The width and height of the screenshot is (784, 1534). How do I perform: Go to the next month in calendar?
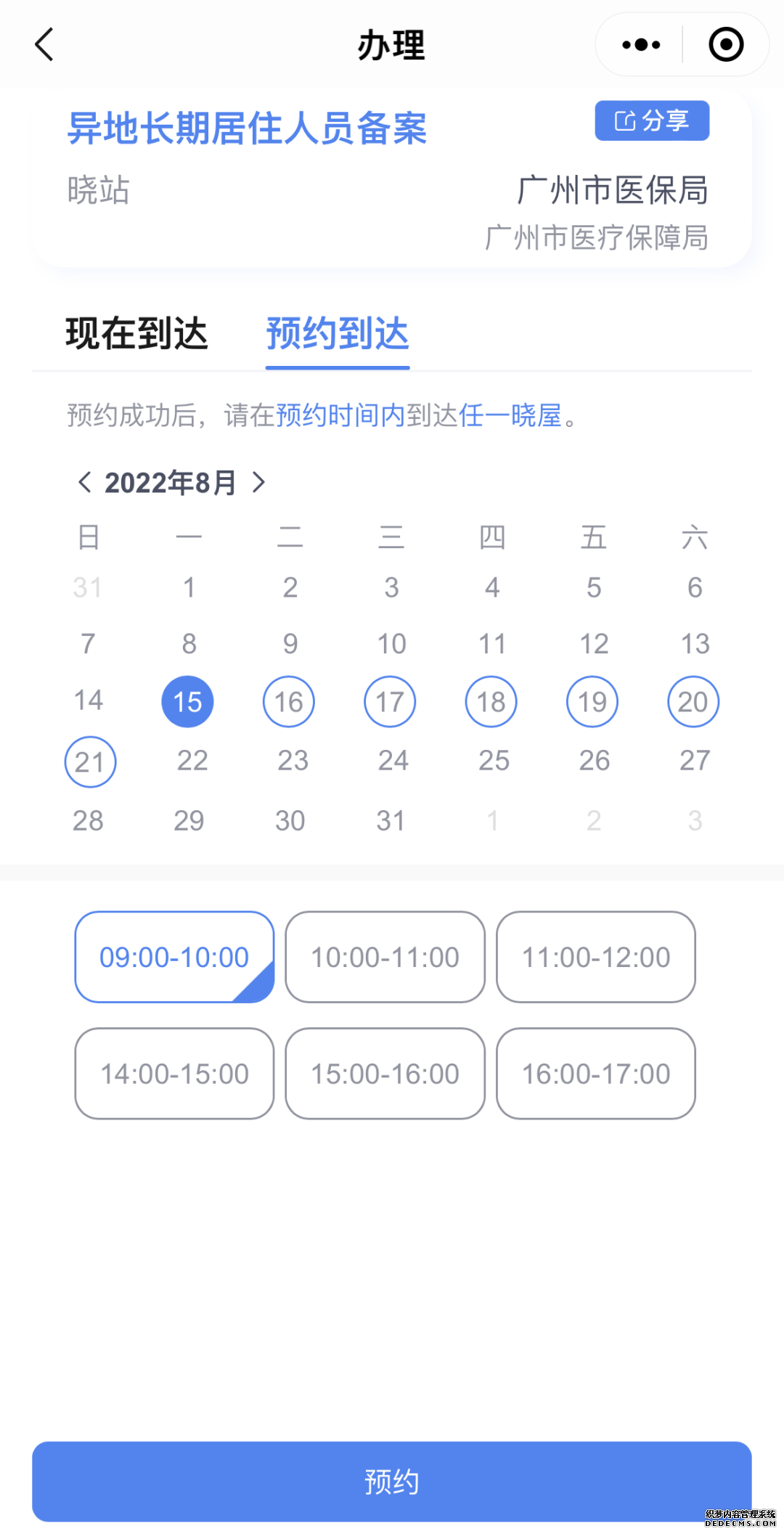point(259,482)
